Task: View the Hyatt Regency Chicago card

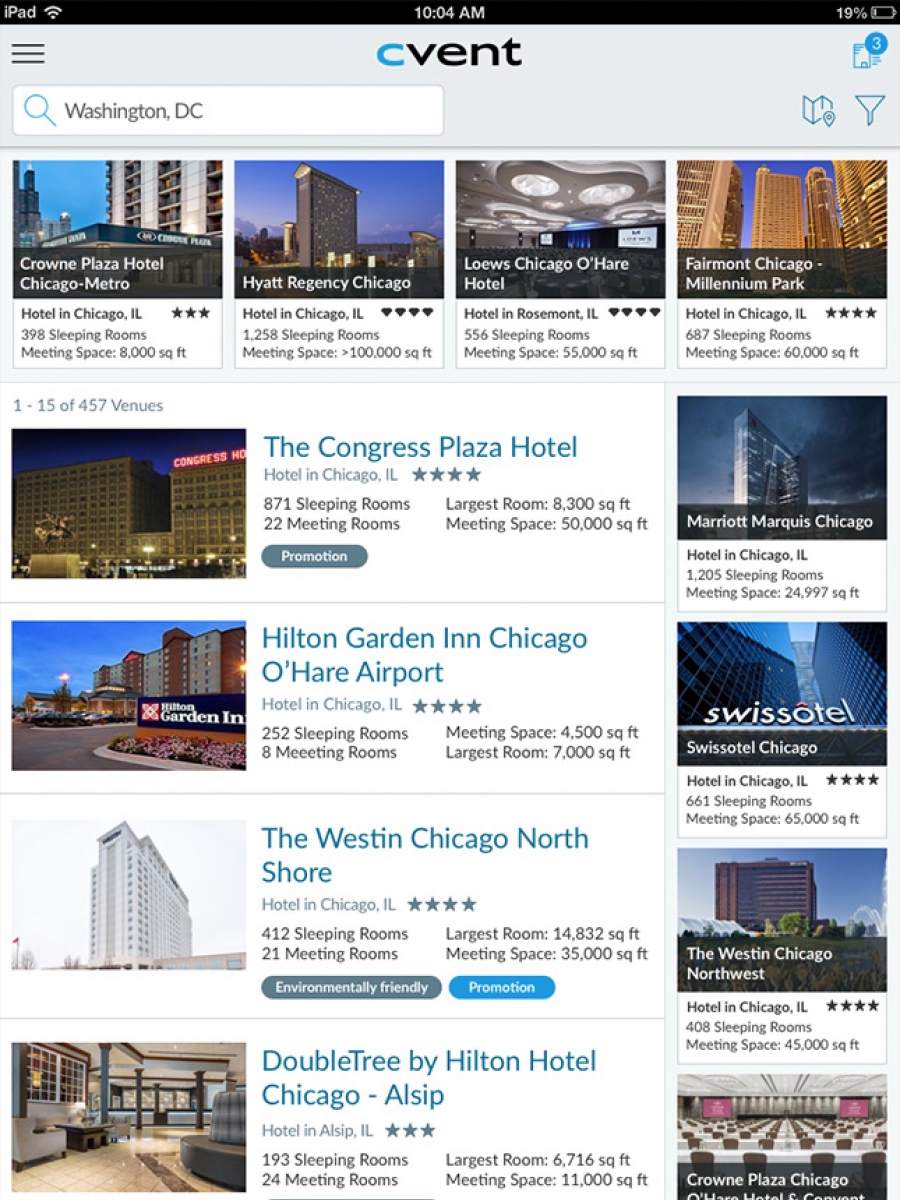Action: click(x=339, y=263)
